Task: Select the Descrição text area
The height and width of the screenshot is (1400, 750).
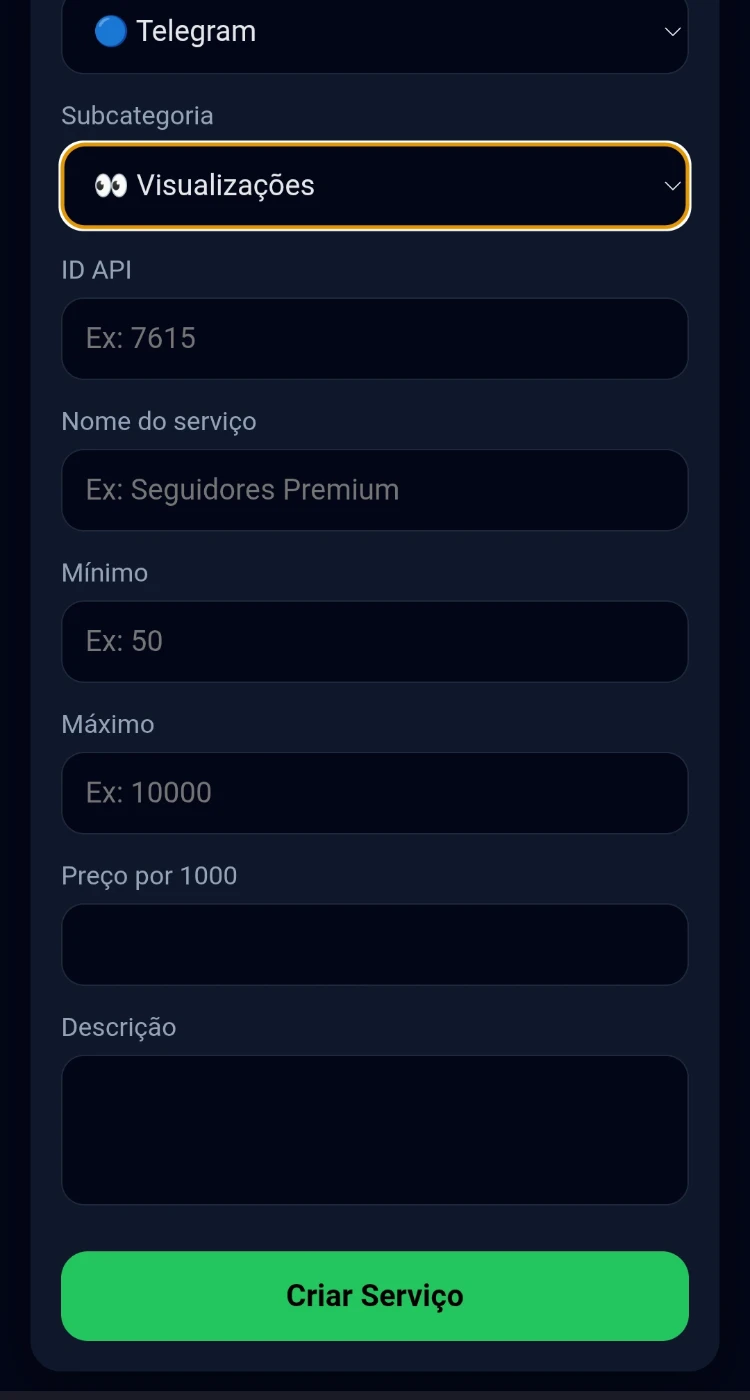Action: tap(375, 1130)
